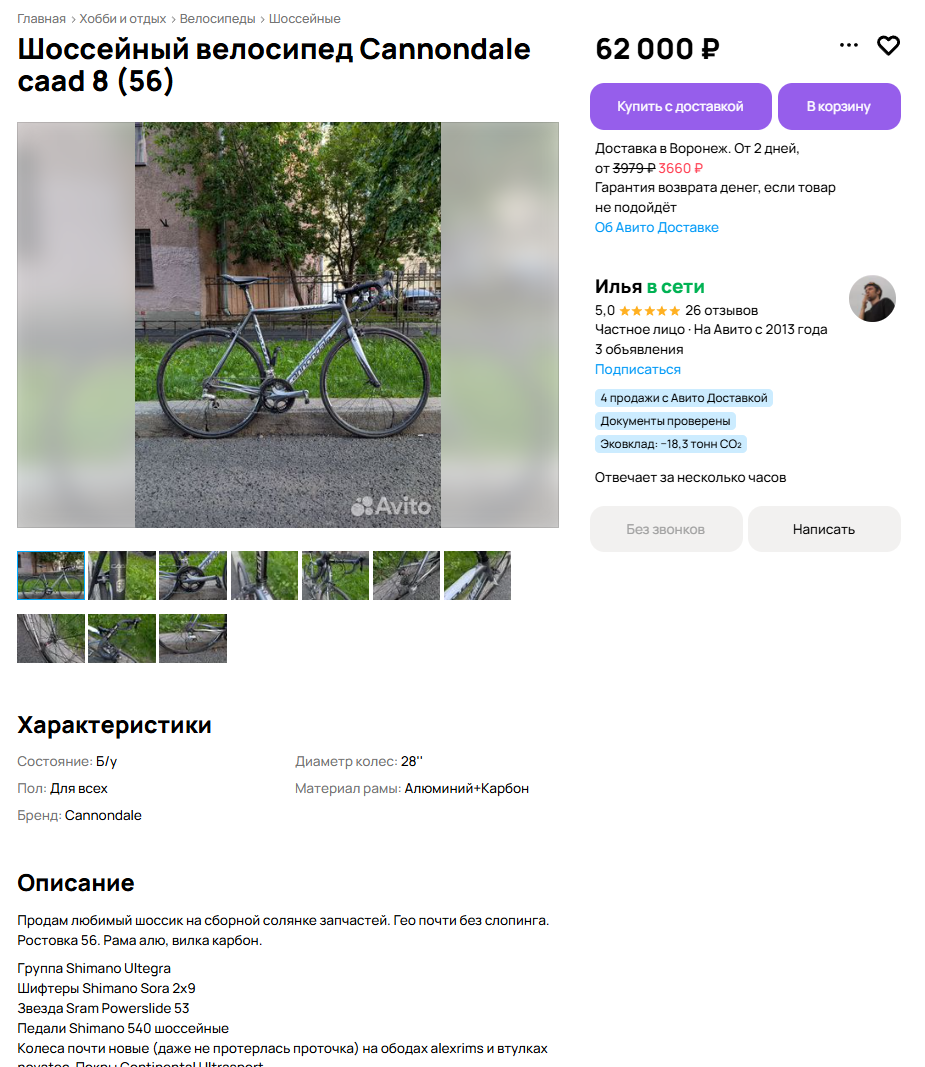Open the Хобби и отдых breadcrumb
Viewport: 925px width, 1067px height.
pos(123,19)
